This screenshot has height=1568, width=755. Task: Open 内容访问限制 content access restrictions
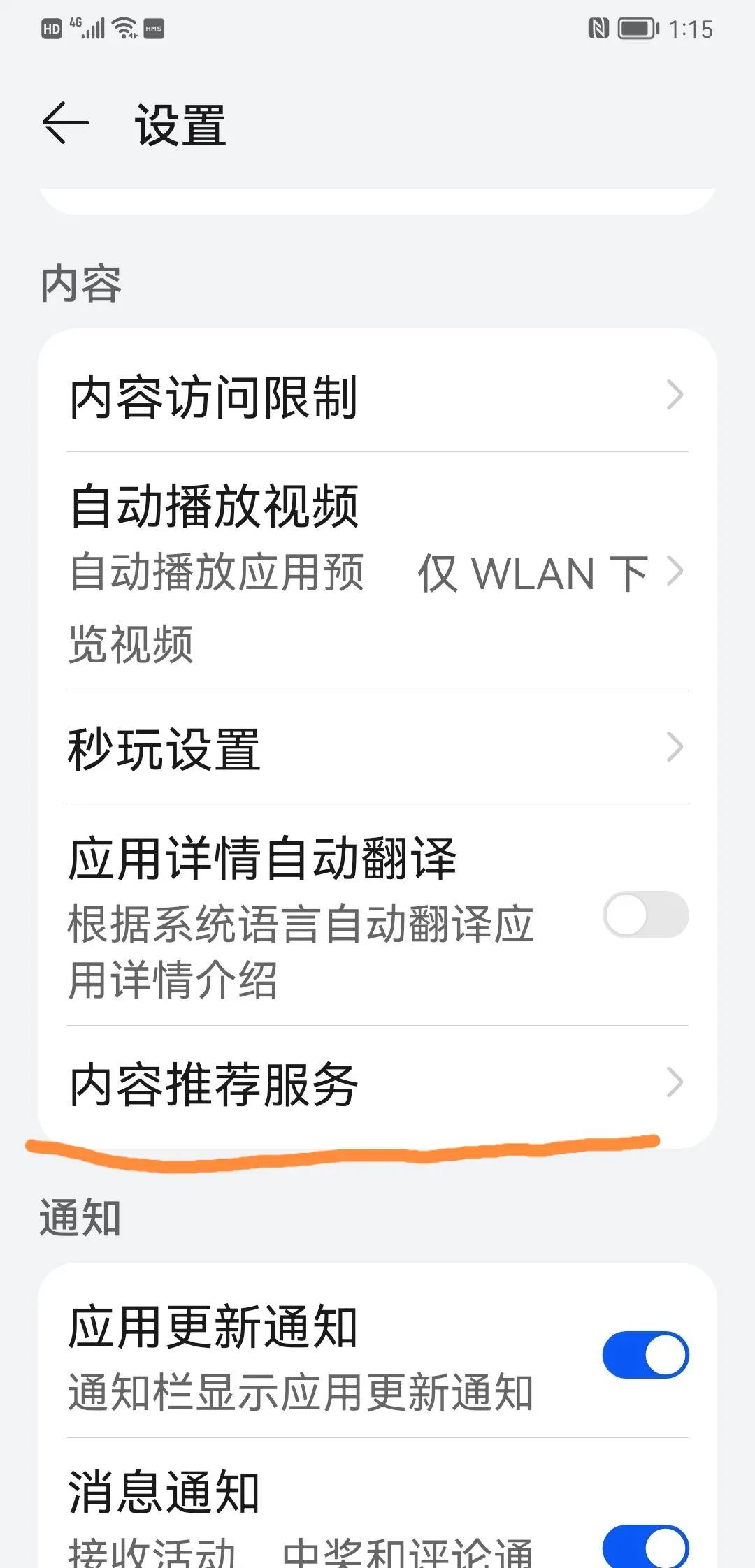tap(213, 397)
